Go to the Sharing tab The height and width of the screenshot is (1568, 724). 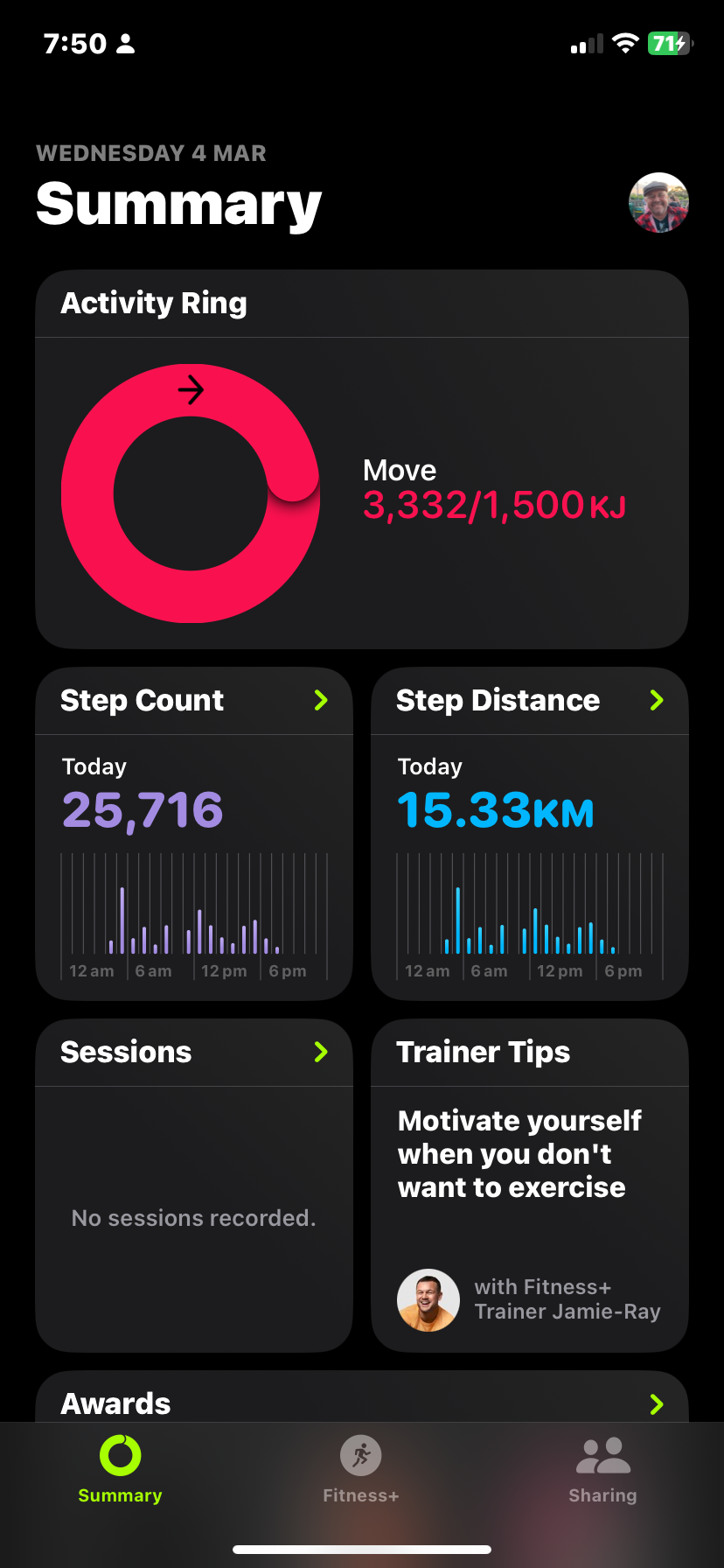tap(602, 1470)
